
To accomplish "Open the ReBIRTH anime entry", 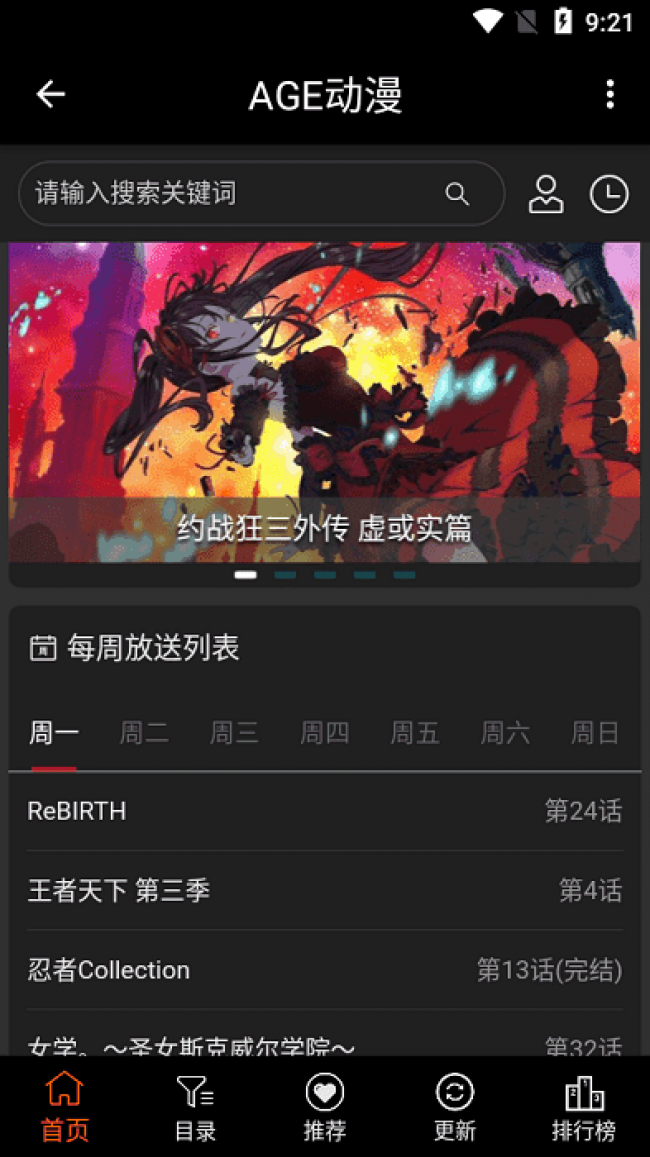I will pos(325,812).
